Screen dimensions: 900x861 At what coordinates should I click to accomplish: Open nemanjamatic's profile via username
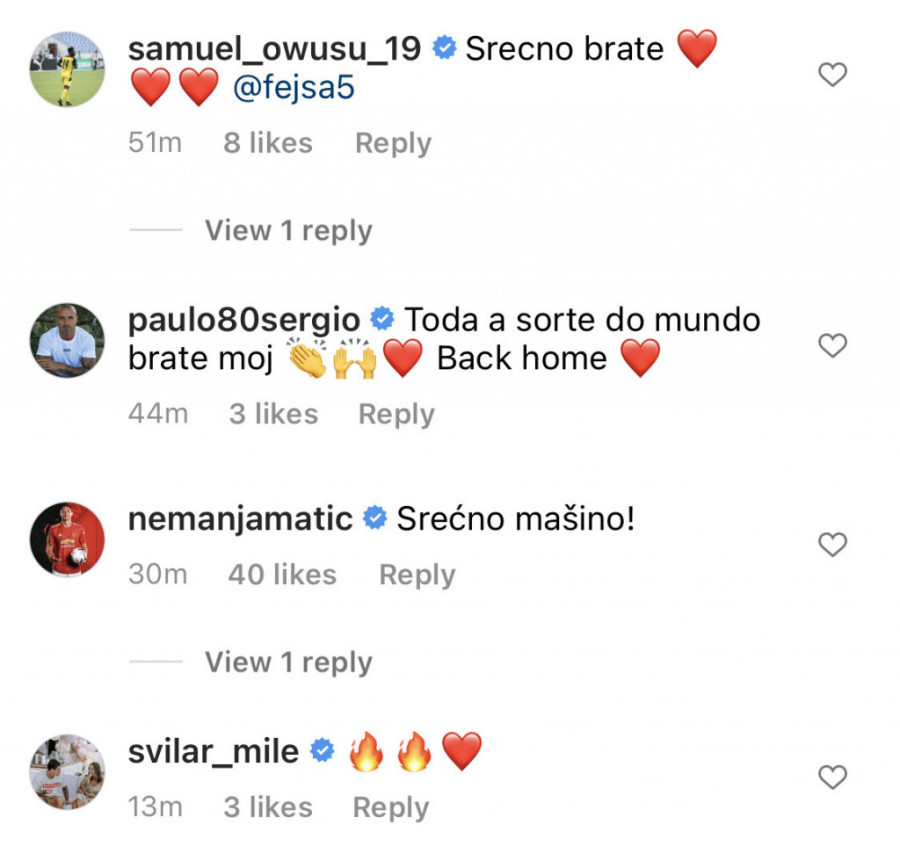pyautogui.click(x=241, y=520)
